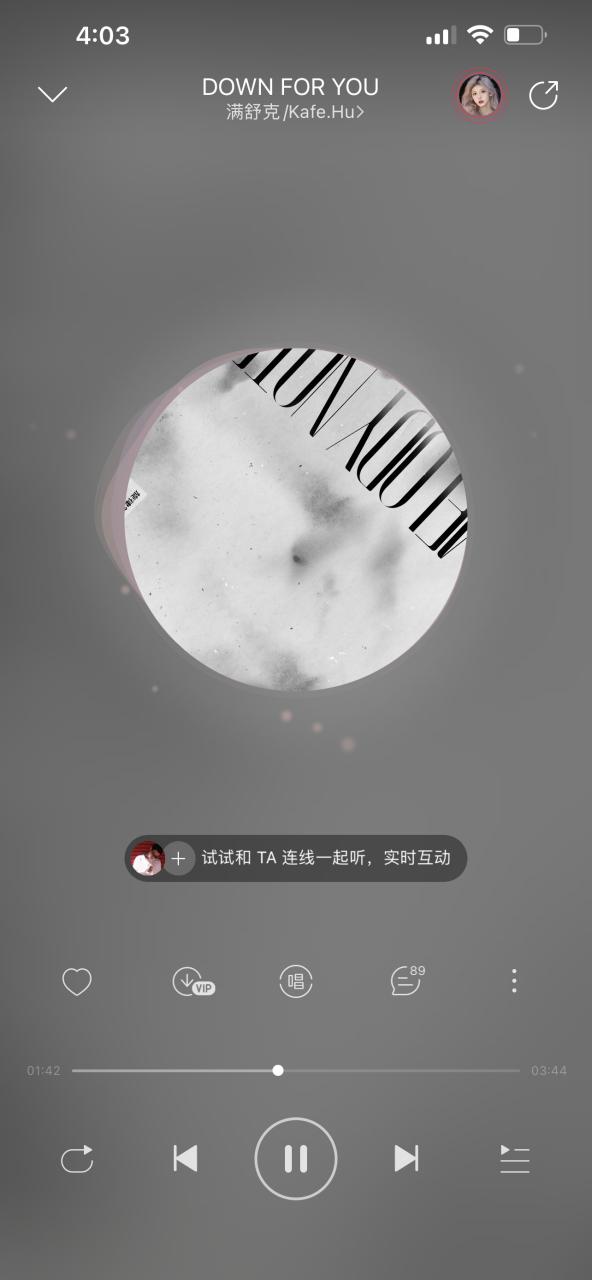Open the three-dot more options menu

click(x=514, y=981)
